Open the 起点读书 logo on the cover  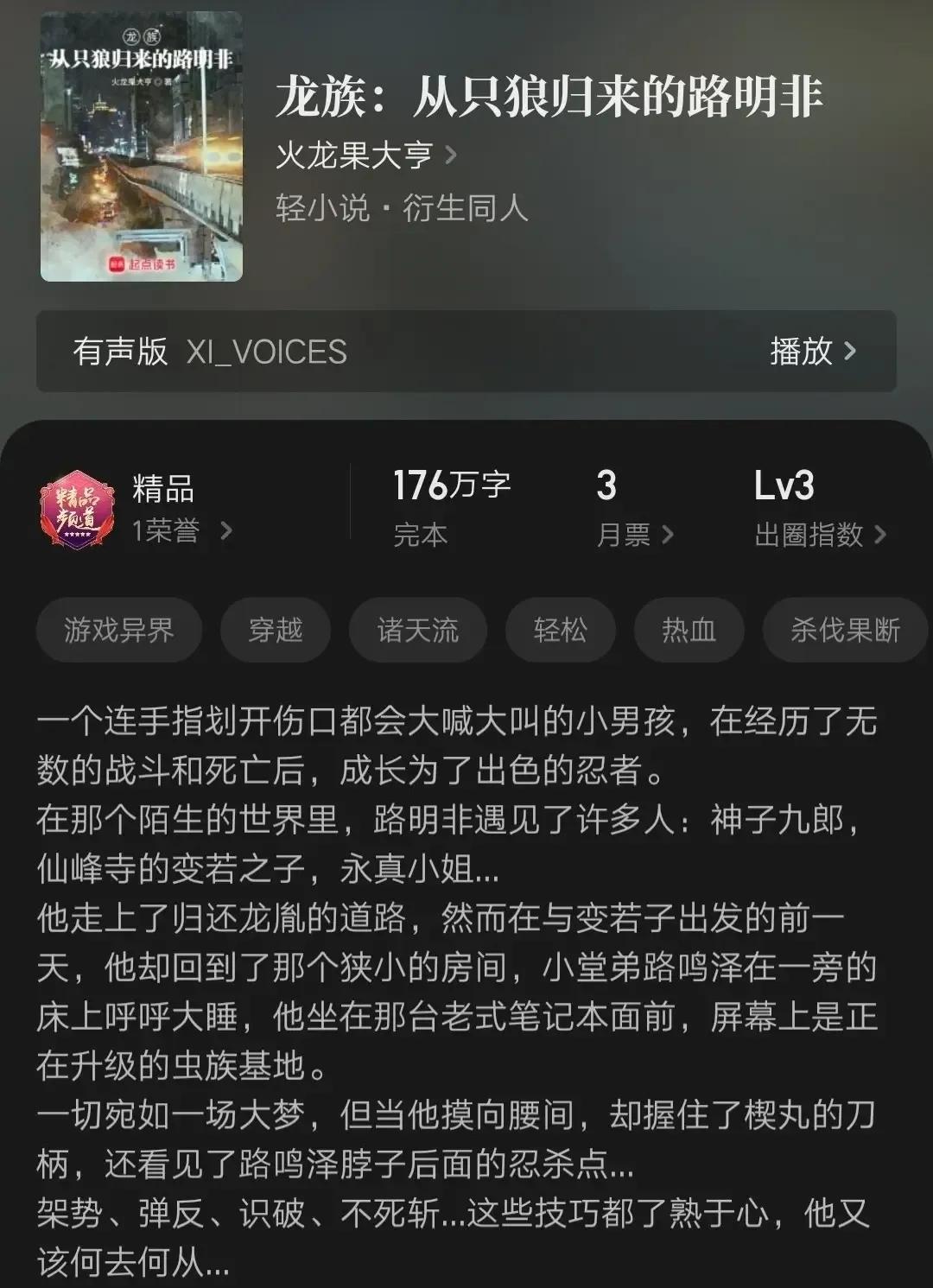[141, 266]
